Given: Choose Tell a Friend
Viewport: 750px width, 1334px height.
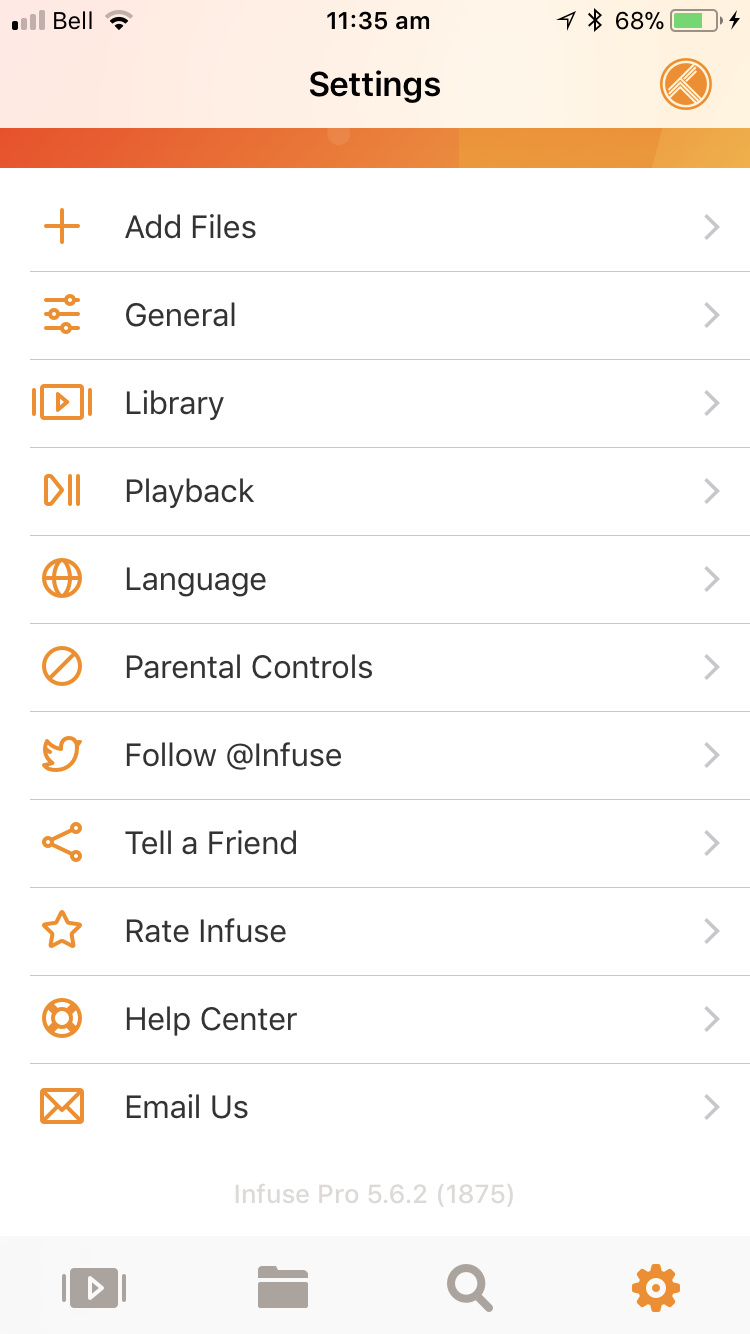Looking at the screenshot, I should coord(375,844).
